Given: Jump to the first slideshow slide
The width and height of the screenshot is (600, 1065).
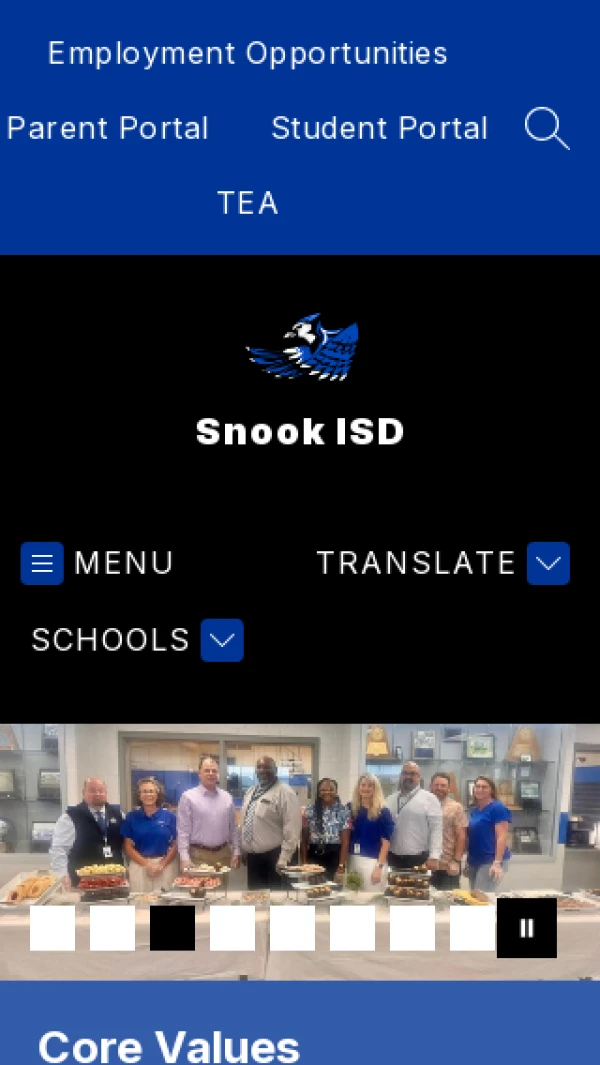Looking at the screenshot, I should point(52,928).
